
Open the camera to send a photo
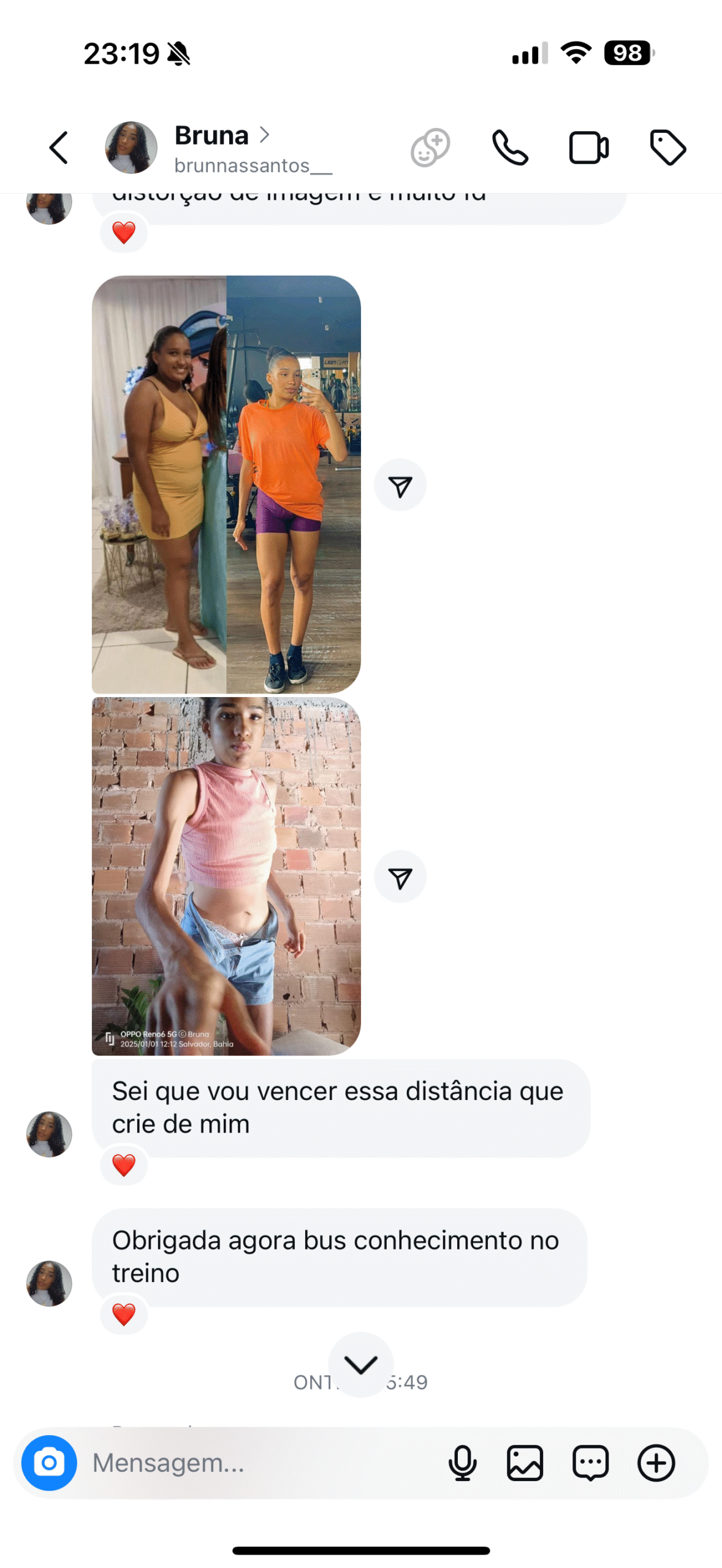click(49, 1463)
